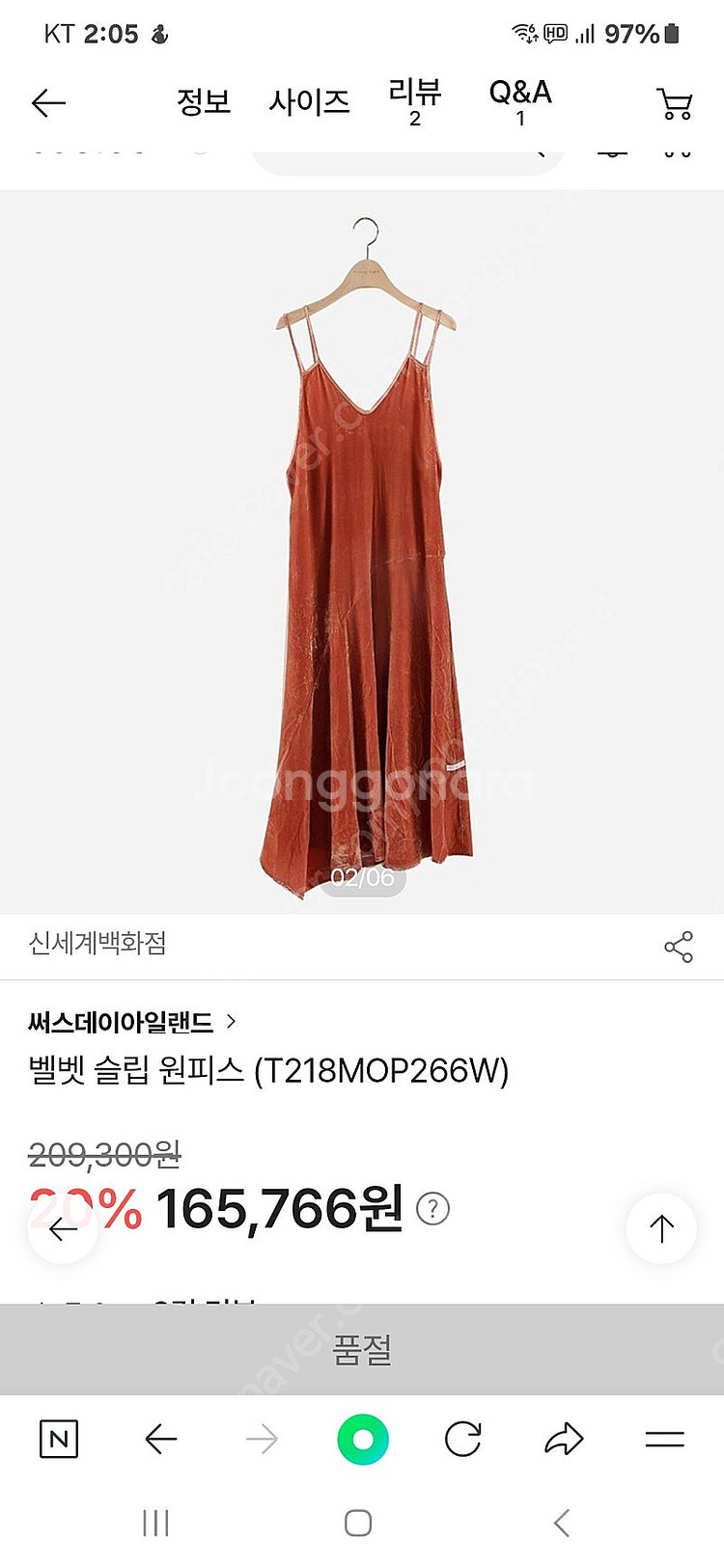Reload the page with the refresh icon
Image resolution: width=724 pixels, height=1568 pixels.
tap(461, 1438)
